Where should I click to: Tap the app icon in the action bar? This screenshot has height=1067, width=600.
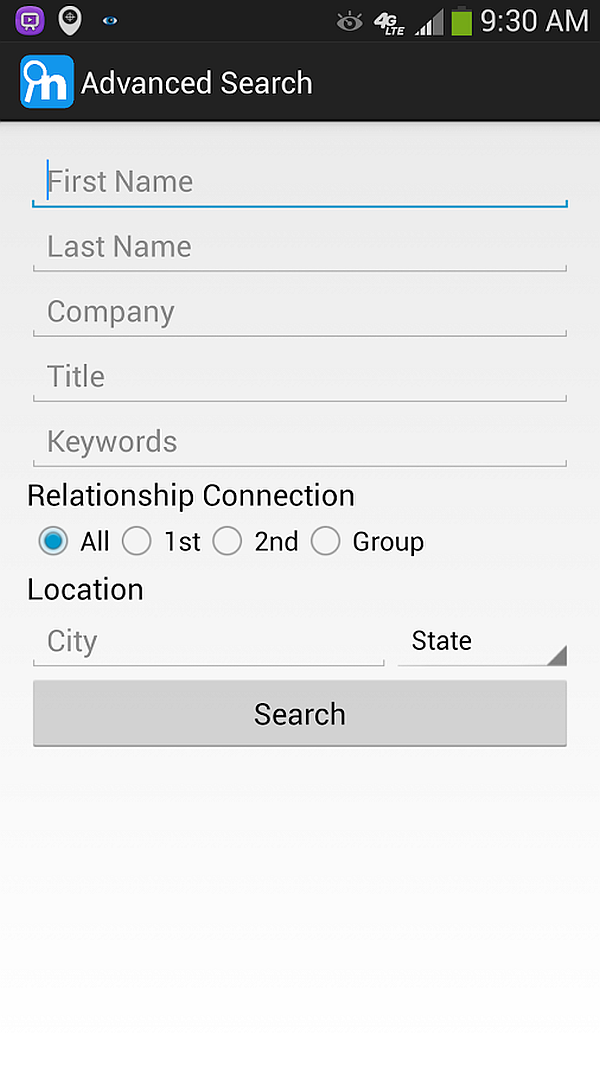(47, 82)
